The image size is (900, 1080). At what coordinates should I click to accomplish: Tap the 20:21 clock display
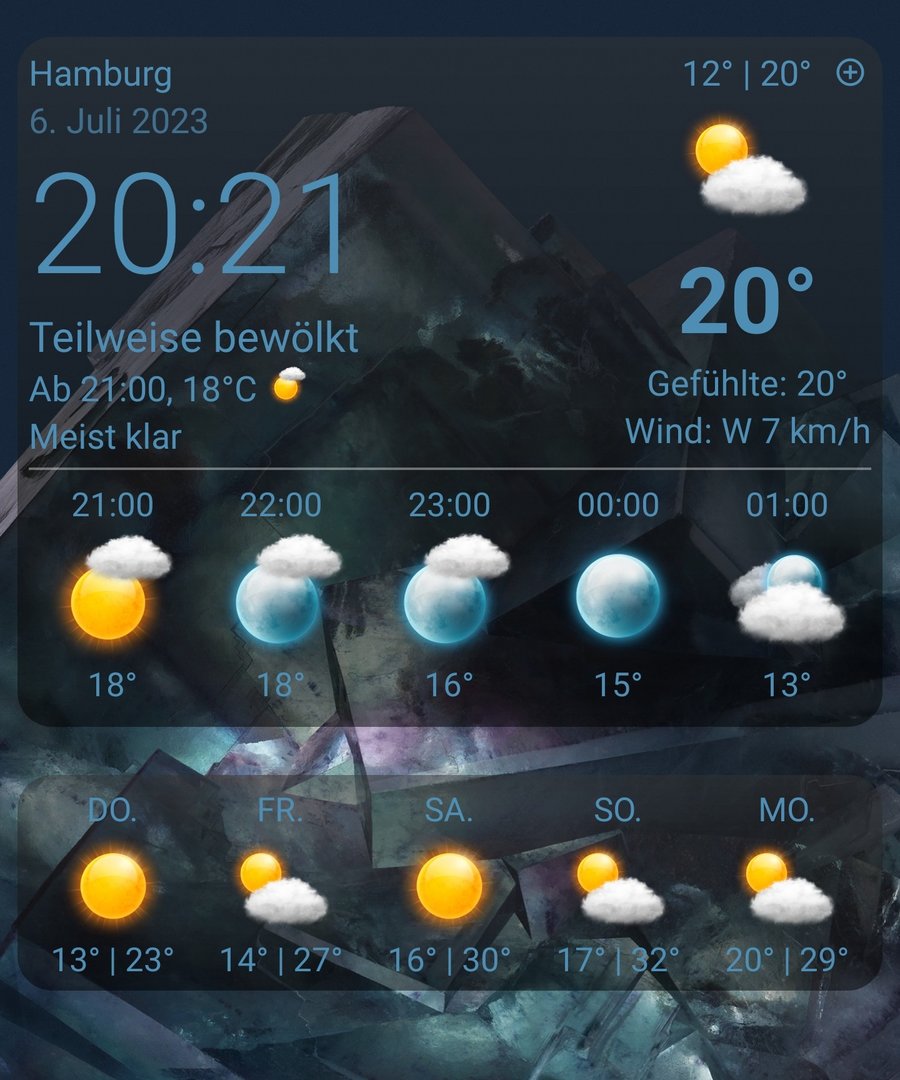tap(190, 226)
